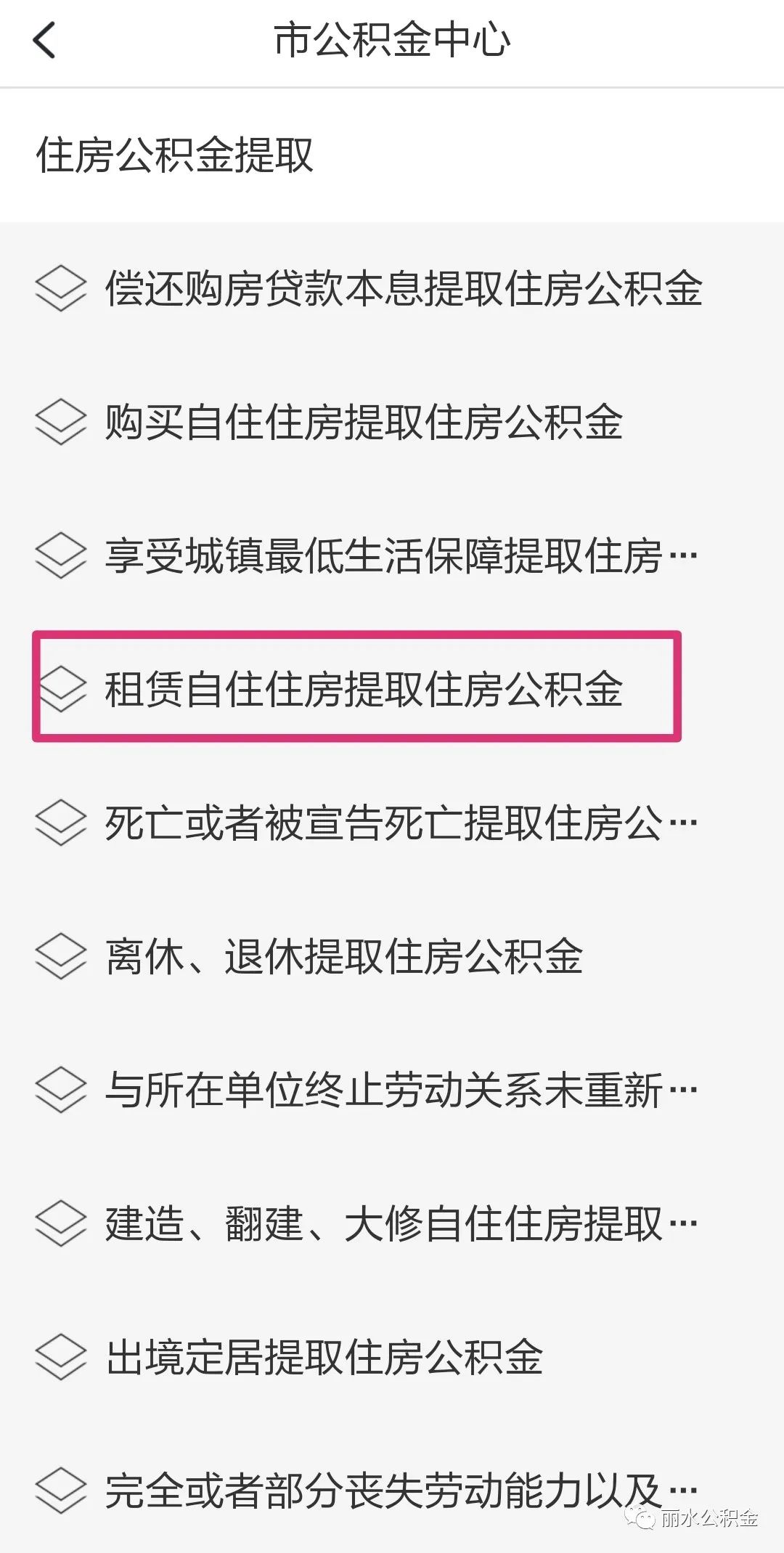Open 租赁自住住房提取住房公积金
The height and width of the screenshot is (1553, 784).
pos(363,689)
